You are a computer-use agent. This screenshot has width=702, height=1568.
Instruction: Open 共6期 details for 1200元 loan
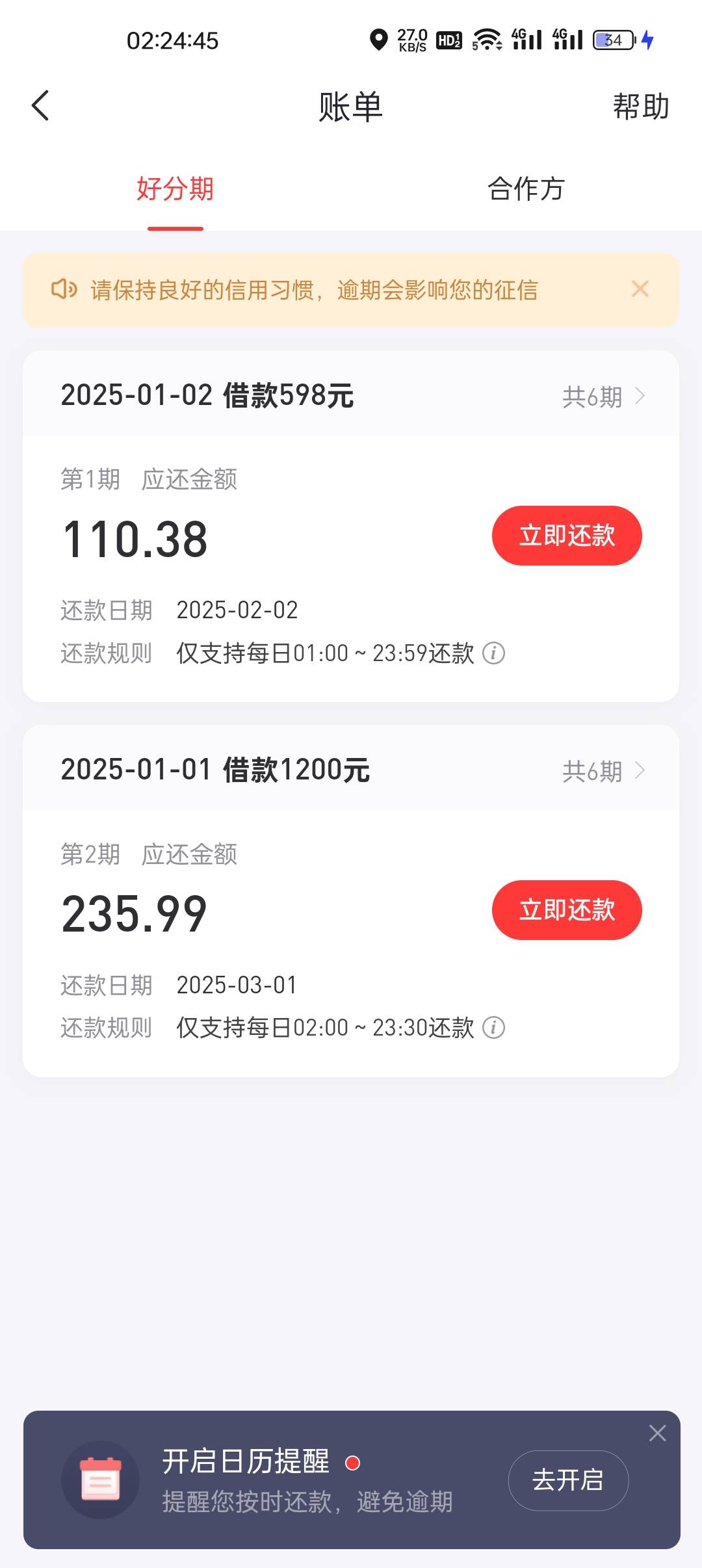[x=604, y=771]
